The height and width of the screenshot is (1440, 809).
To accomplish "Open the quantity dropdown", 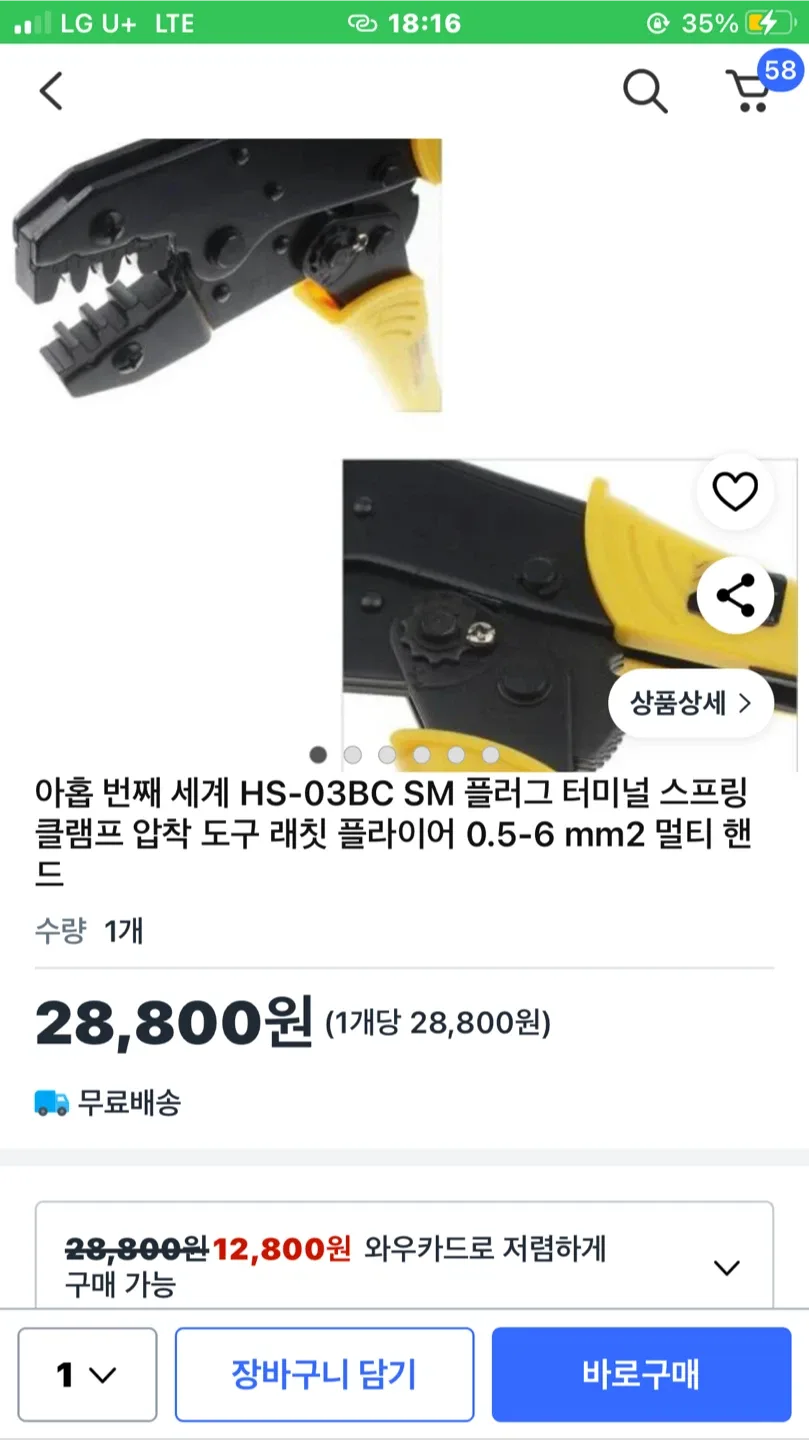I will coord(87,1375).
